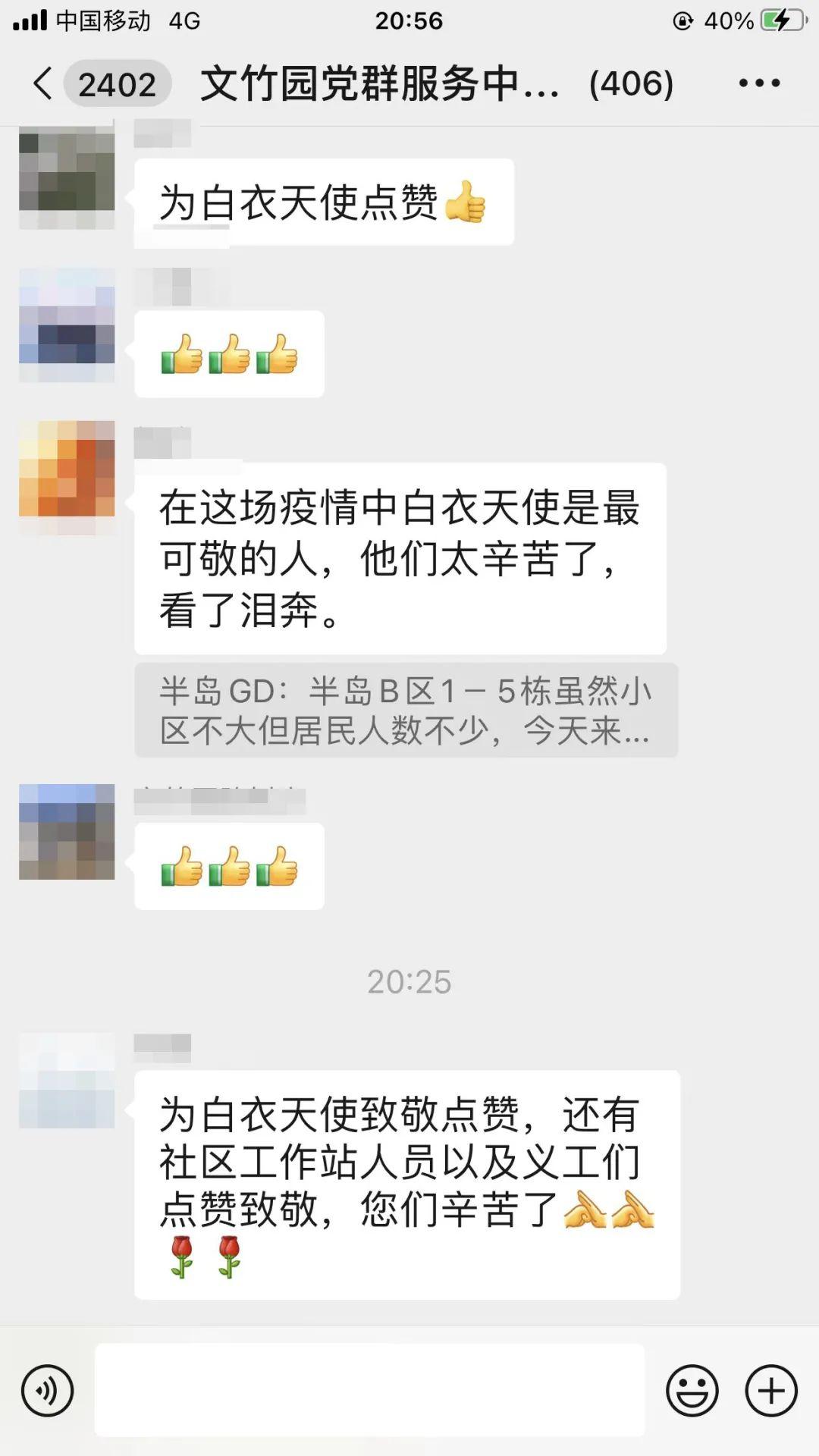The height and width of the screenshot is (1456, 819).
Task: Open the emoji sticker panel
Action: [x=692, y=1390]
